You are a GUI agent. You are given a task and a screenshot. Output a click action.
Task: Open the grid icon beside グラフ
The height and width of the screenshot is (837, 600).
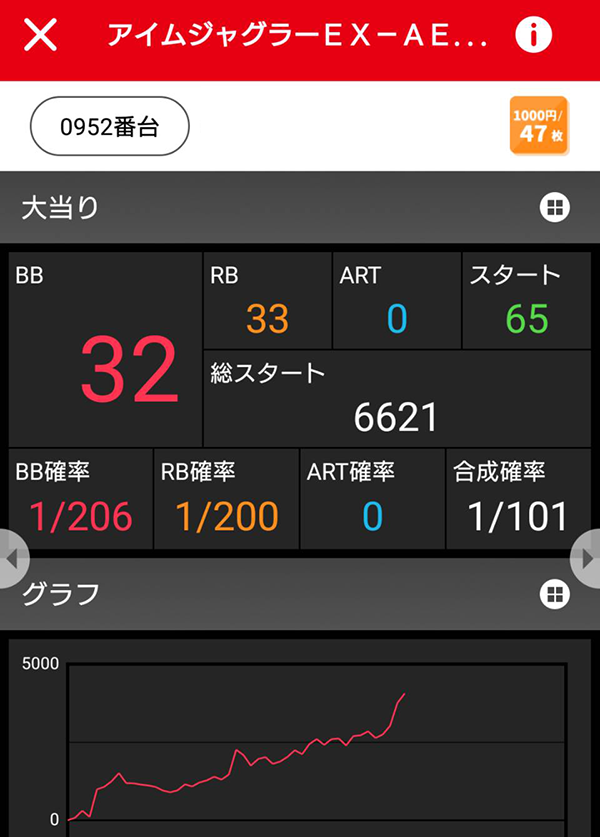coord(554,594)
